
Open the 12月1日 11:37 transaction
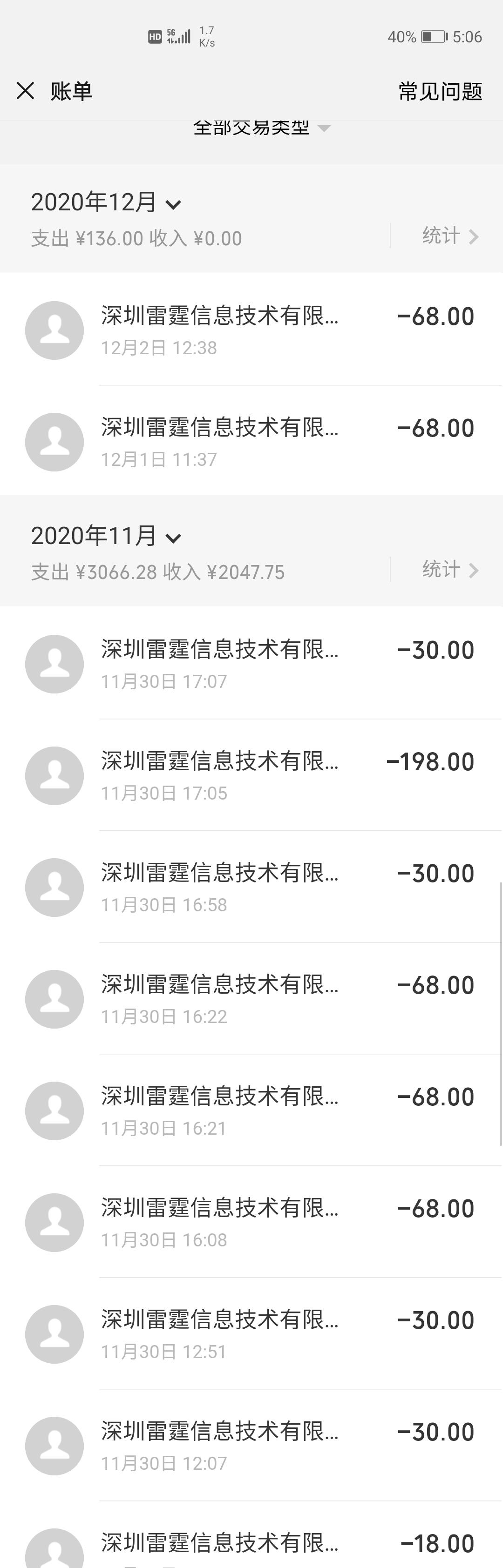[251, 441]
